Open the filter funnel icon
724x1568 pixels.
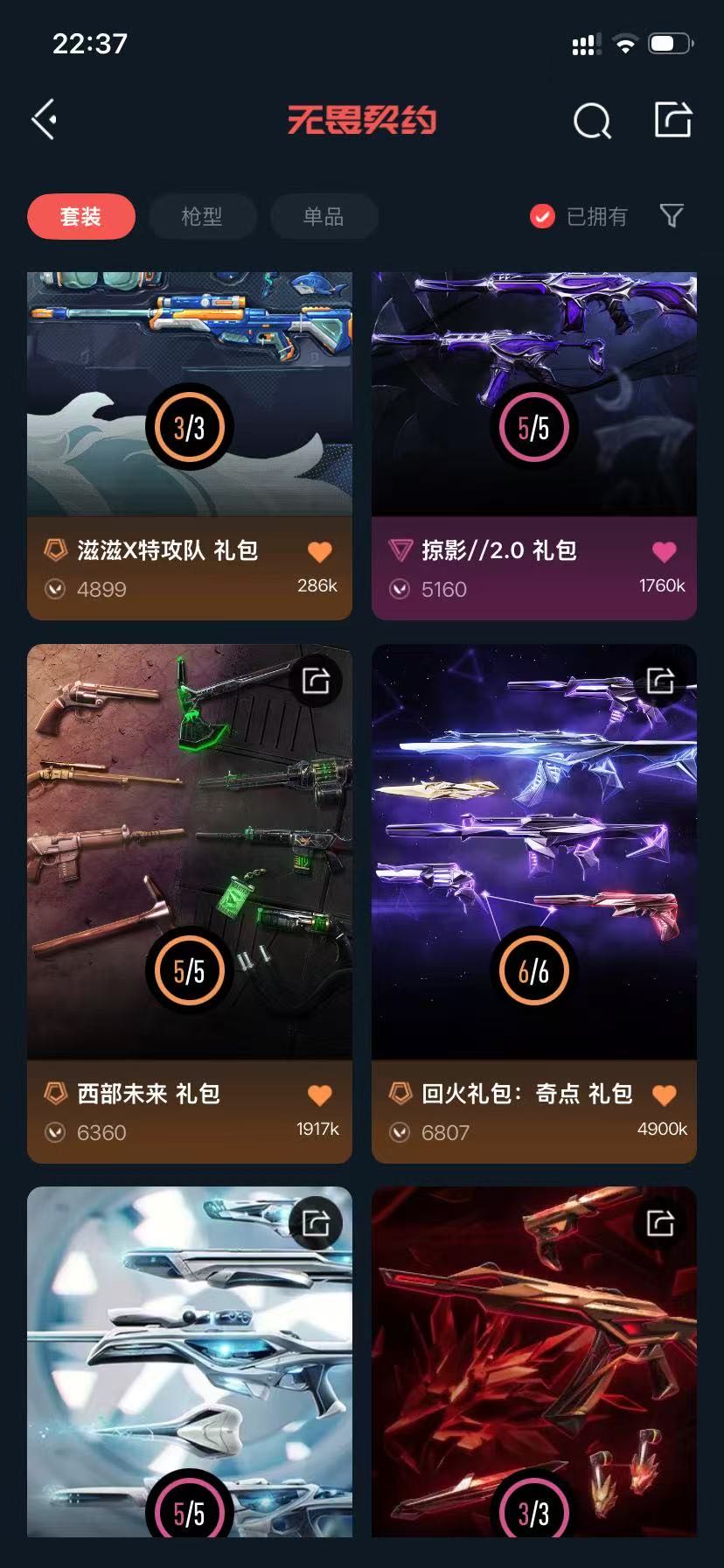(671, 215)
